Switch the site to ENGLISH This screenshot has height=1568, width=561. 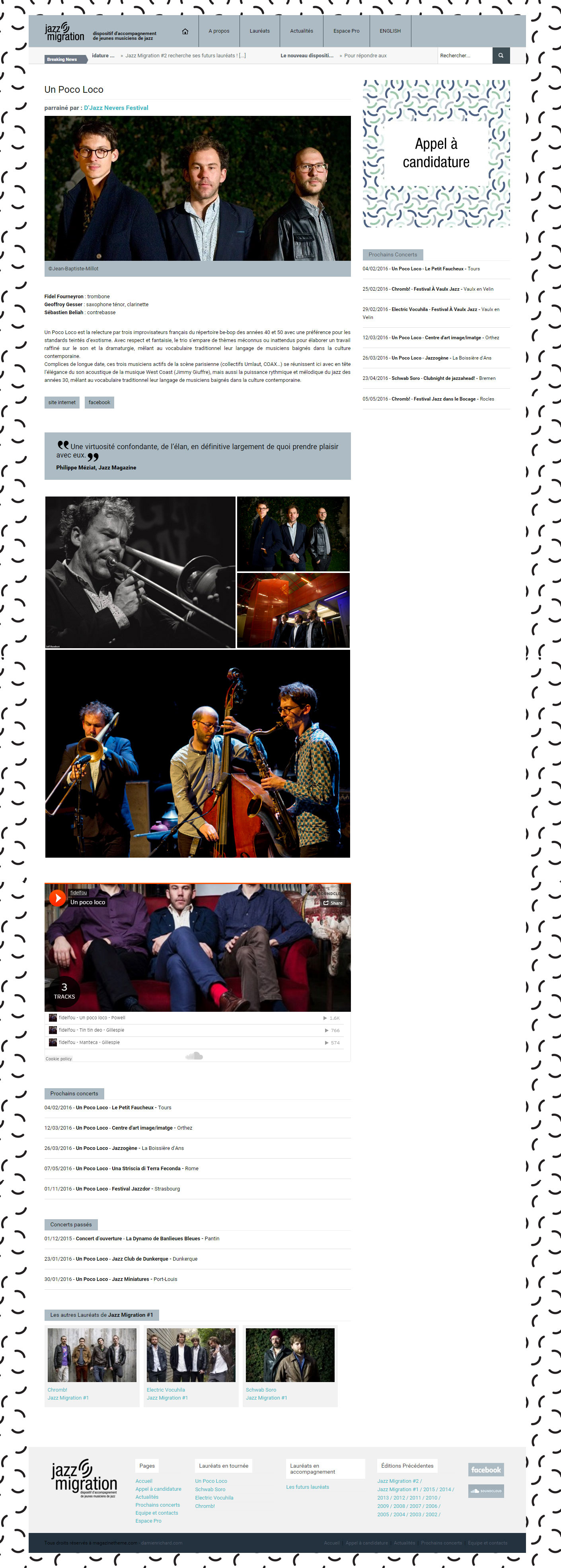(390, 31)
